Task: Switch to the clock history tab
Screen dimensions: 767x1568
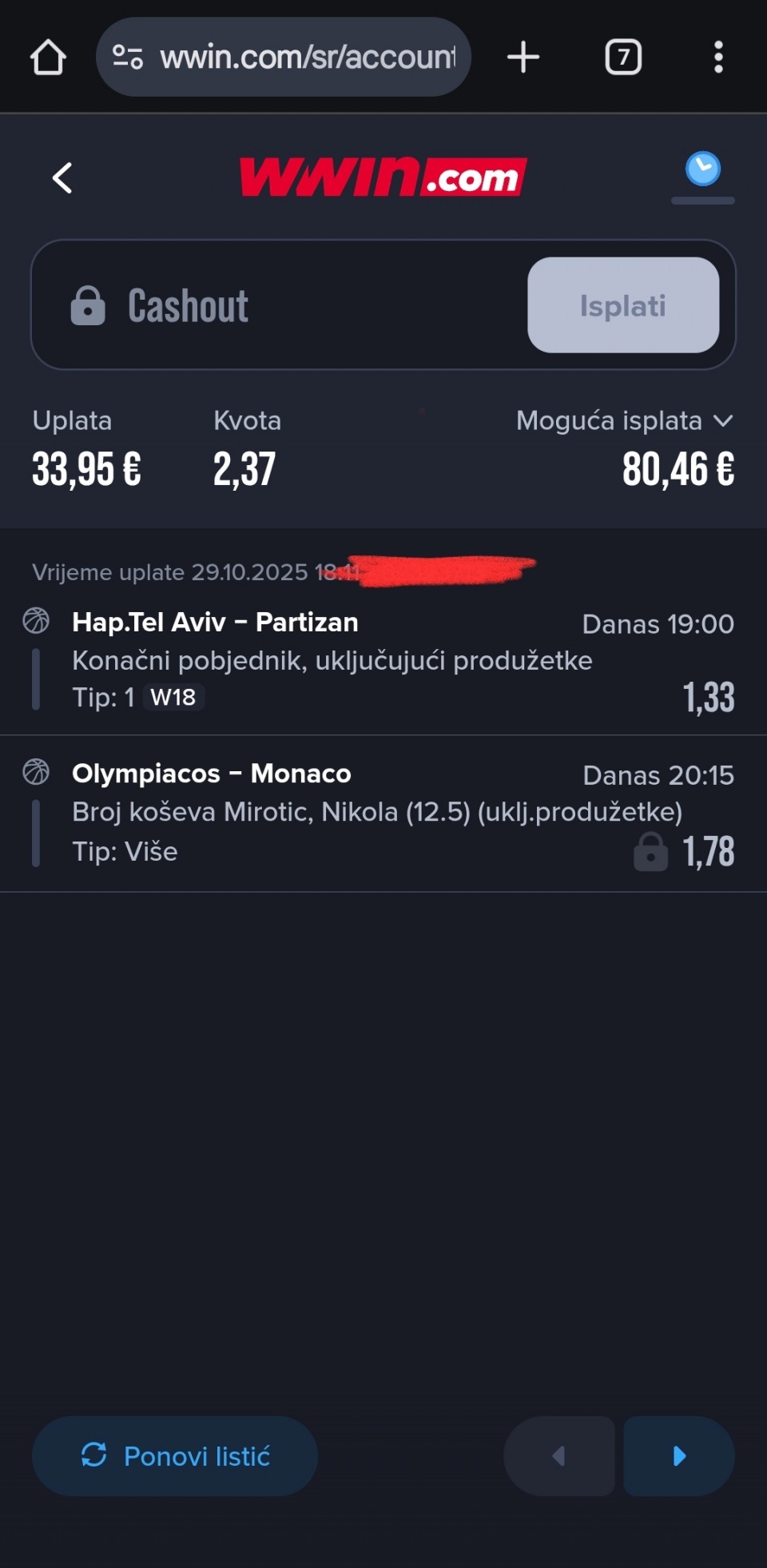Action: [x=702, y=170]
